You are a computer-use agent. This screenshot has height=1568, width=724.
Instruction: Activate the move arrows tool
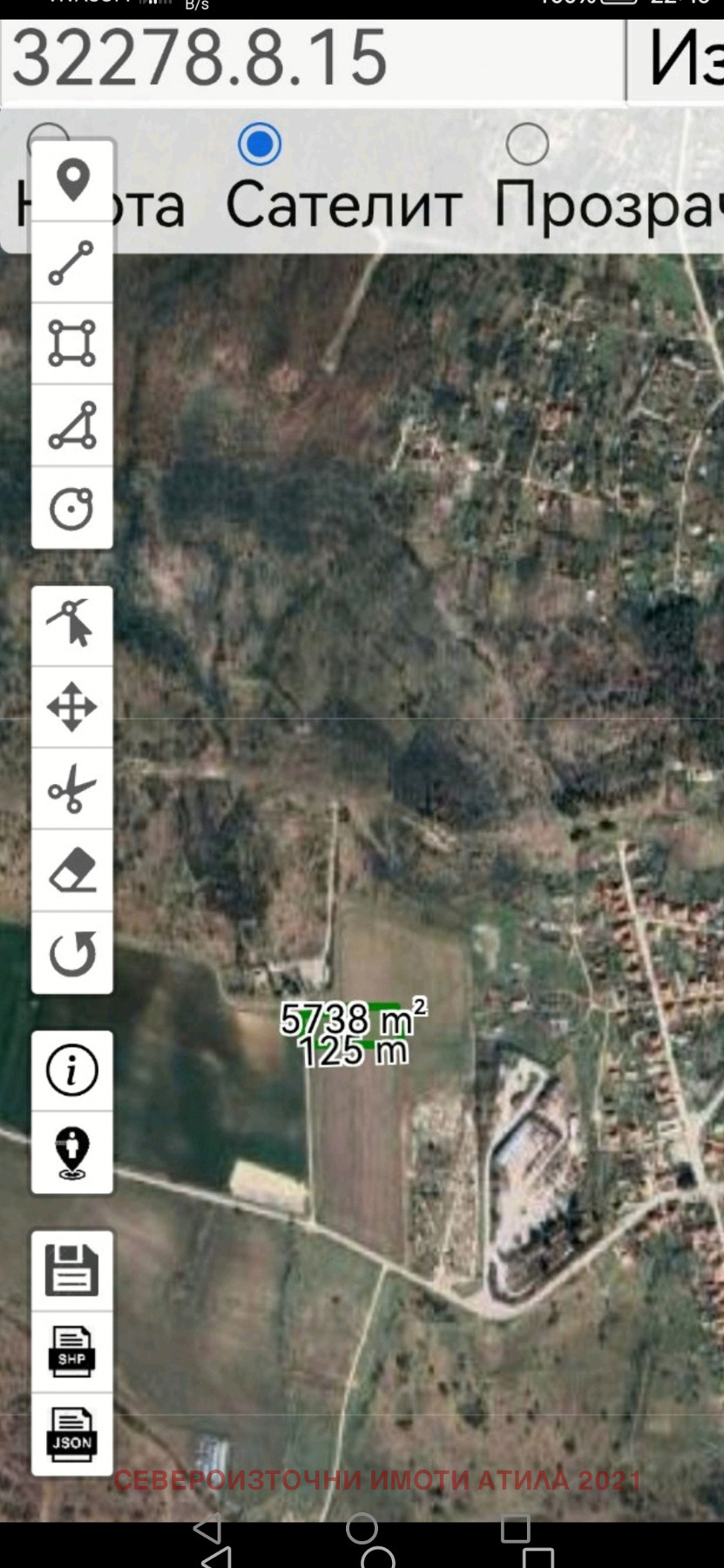point(72,706)
